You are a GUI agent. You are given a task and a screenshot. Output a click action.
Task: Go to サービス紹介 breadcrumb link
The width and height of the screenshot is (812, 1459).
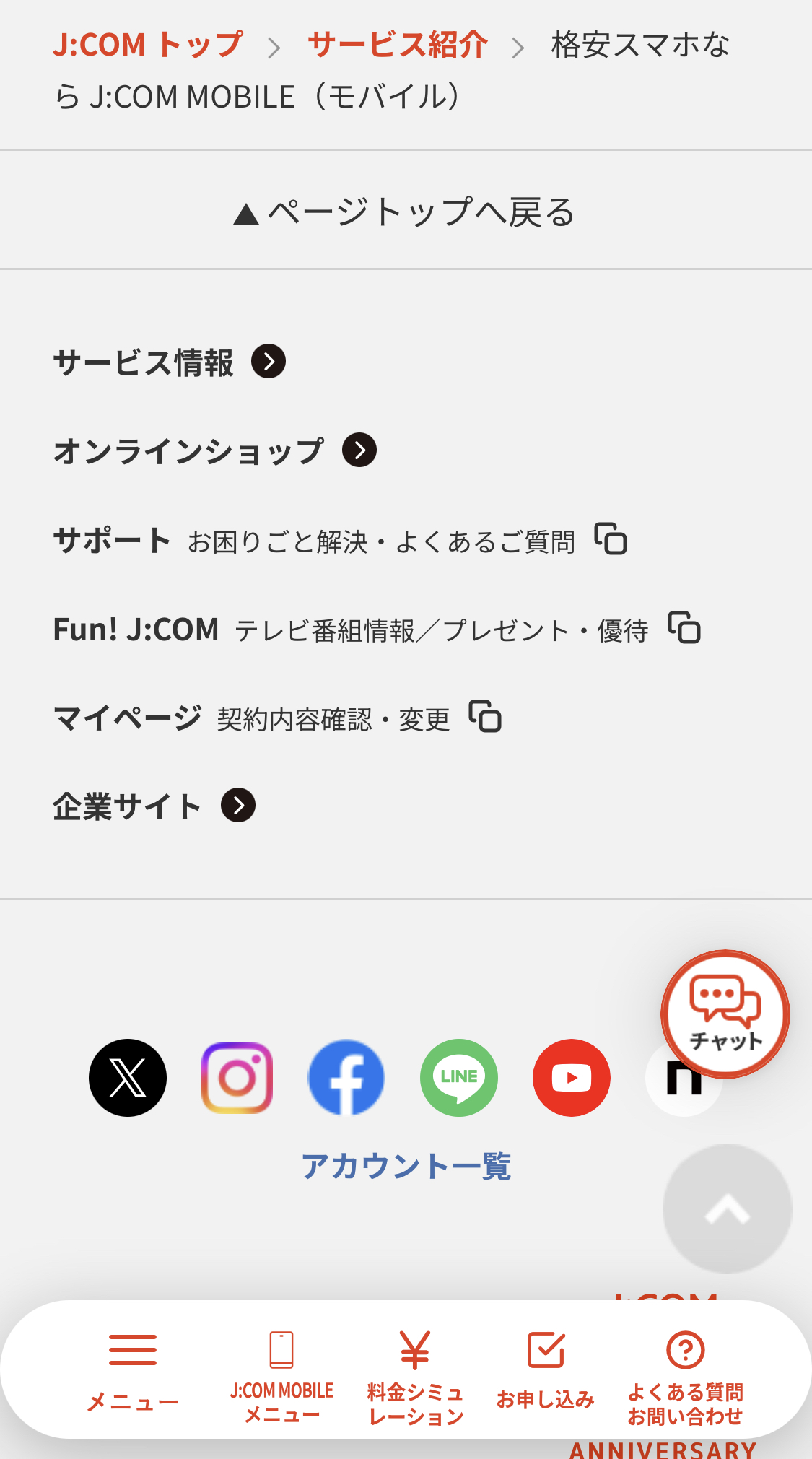pyautogui.click(x=398, y=45)
